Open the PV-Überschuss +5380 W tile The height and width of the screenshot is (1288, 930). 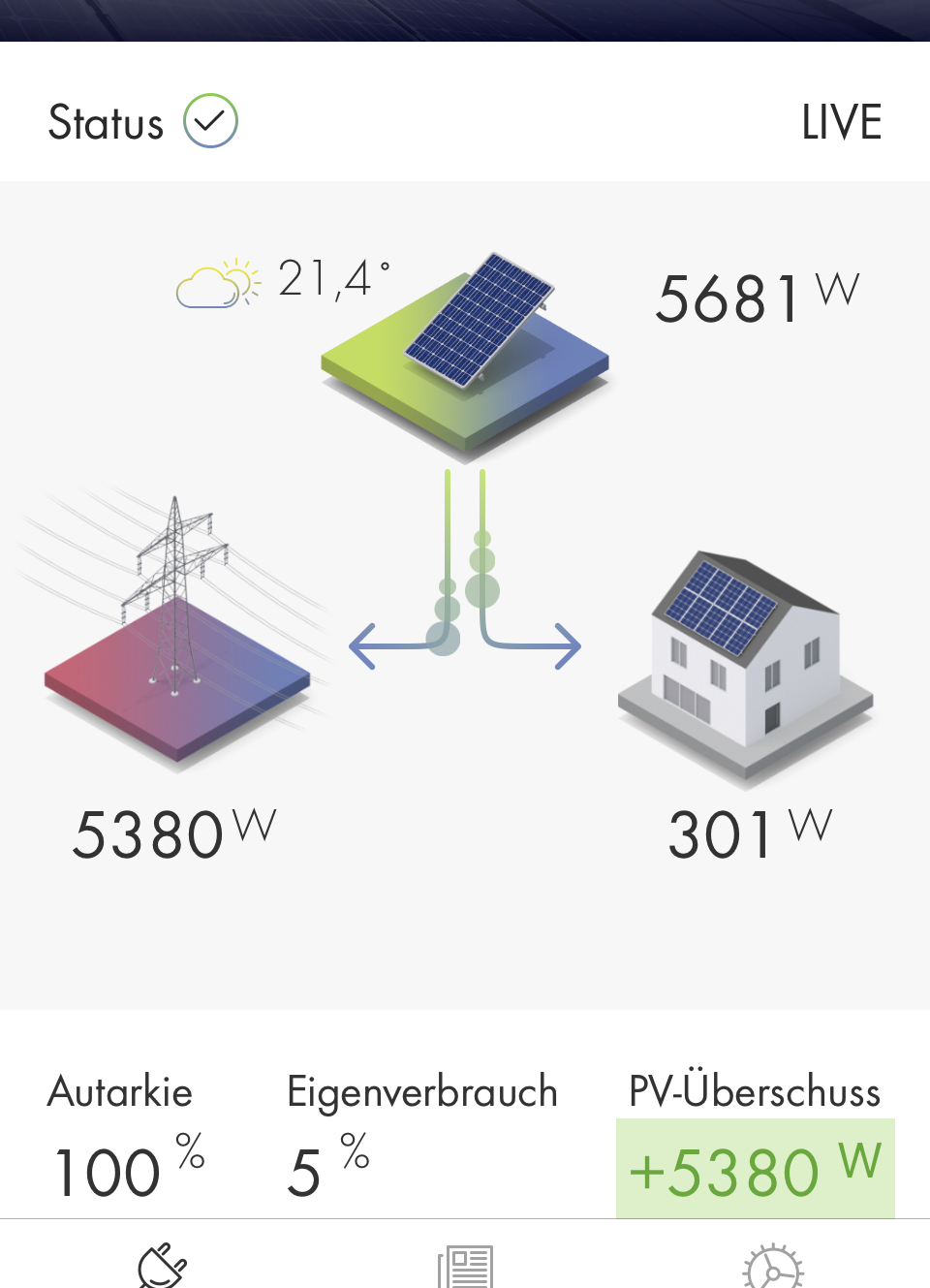point(755,1168)
